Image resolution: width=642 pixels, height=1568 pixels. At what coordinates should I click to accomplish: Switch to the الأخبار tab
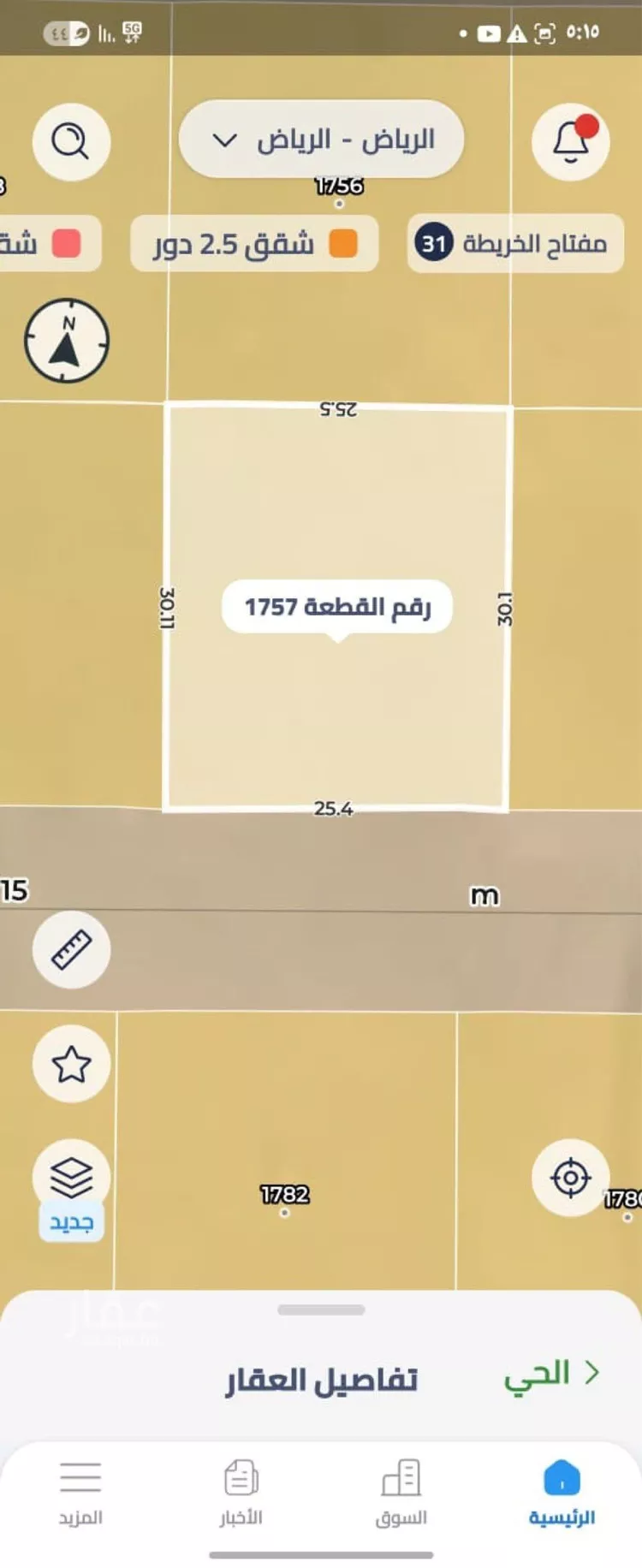(241, 1494)
